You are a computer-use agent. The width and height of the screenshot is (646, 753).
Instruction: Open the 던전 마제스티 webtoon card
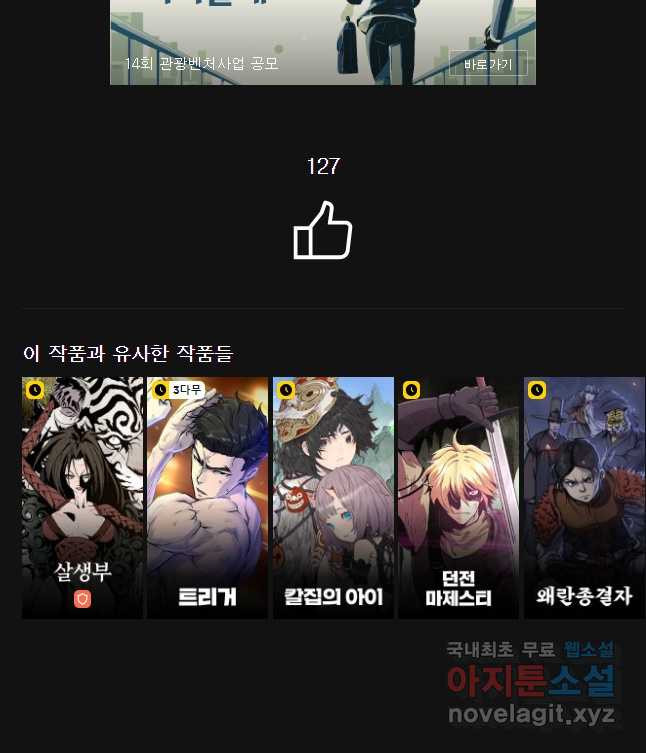pos(458,498)
